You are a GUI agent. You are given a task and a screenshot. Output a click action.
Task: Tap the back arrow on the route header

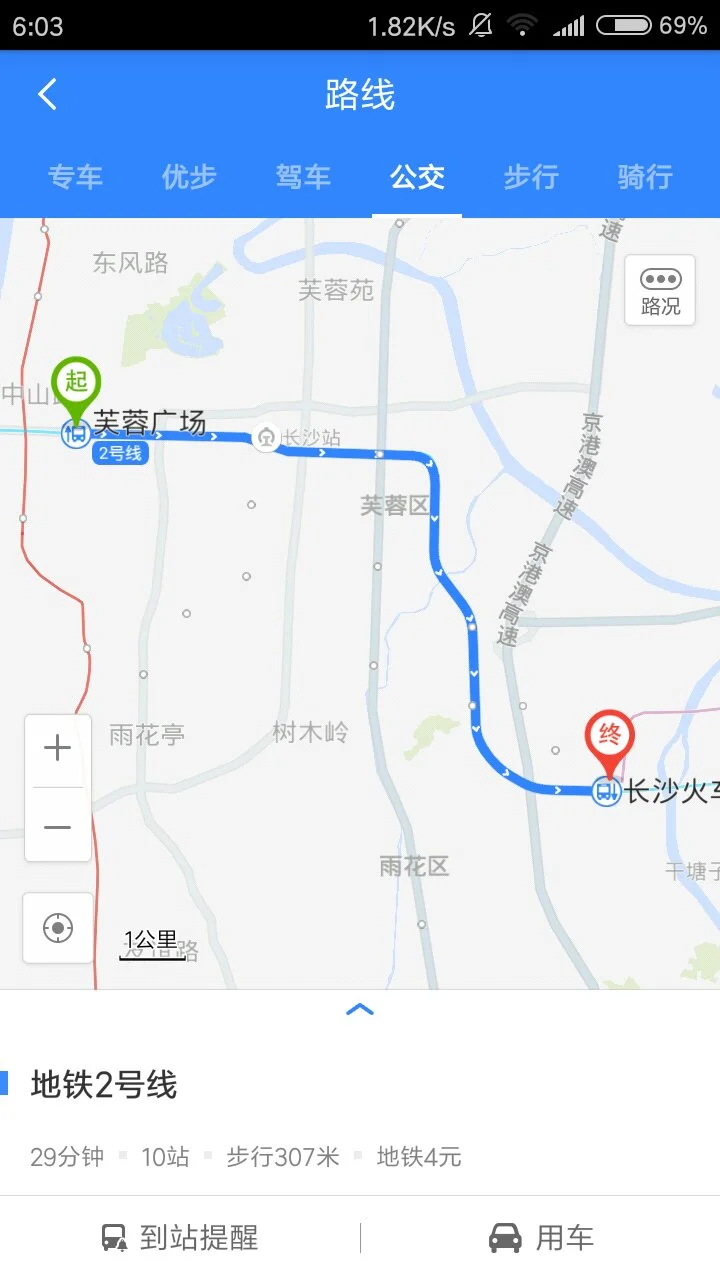(x=45, y=93)
